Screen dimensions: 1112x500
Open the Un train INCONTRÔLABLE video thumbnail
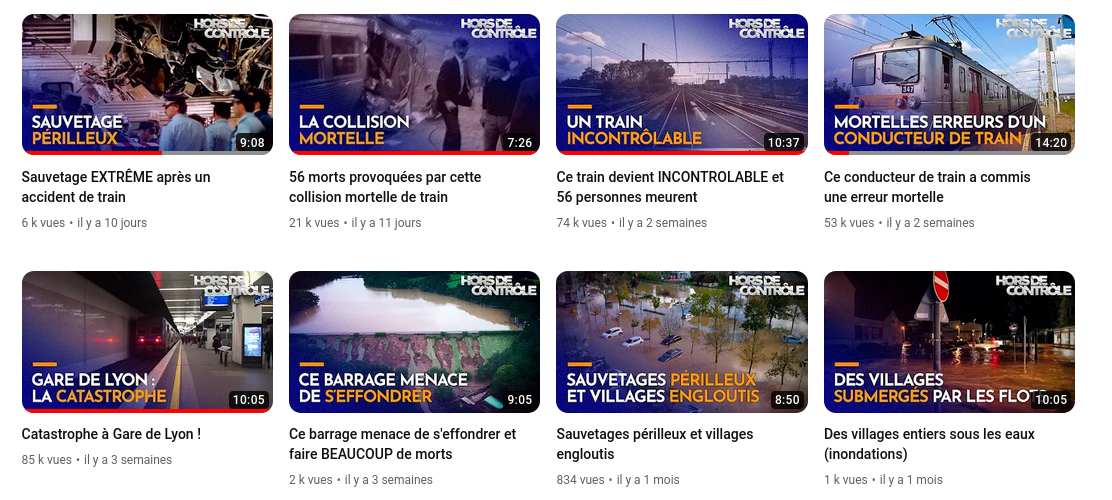[681, 84]
